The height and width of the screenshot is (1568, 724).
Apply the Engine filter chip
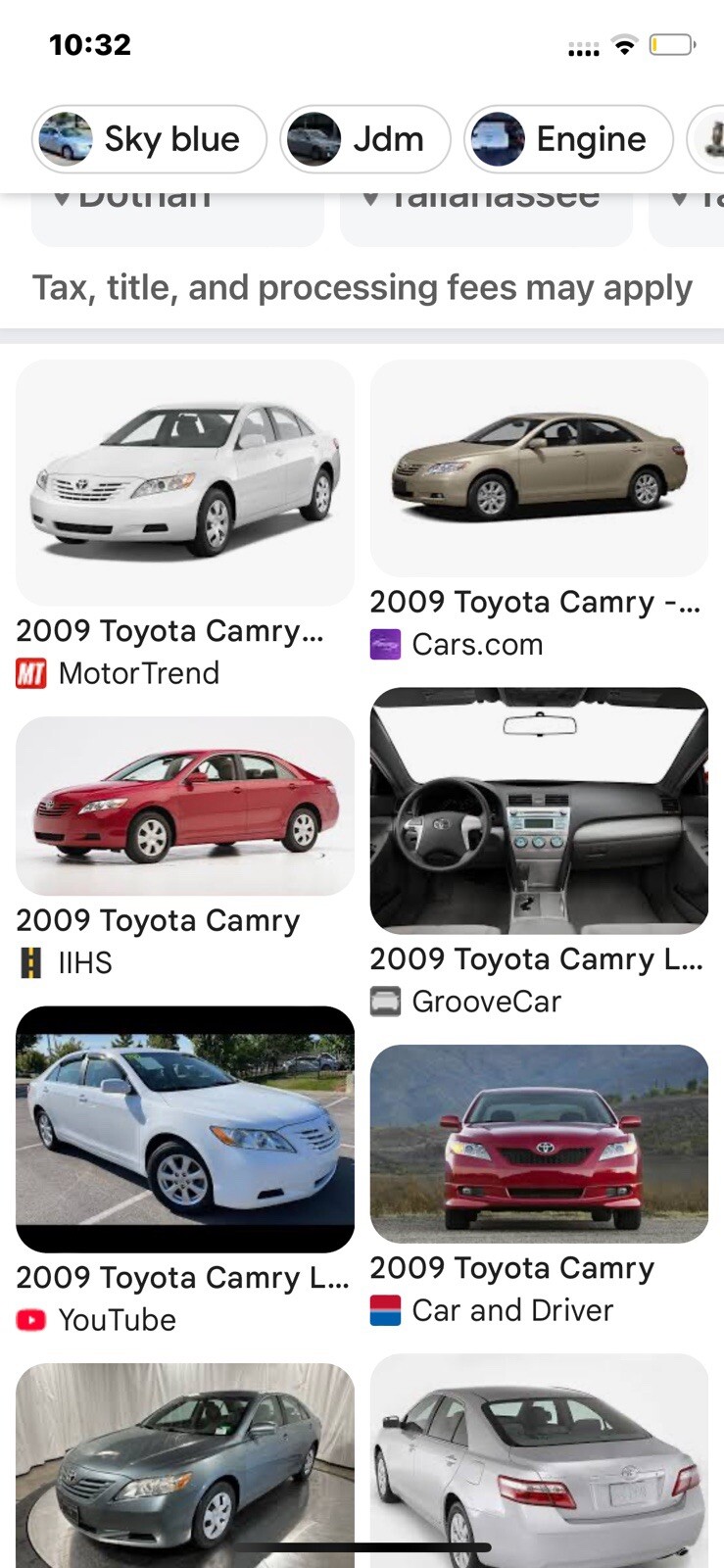[568, 139]
